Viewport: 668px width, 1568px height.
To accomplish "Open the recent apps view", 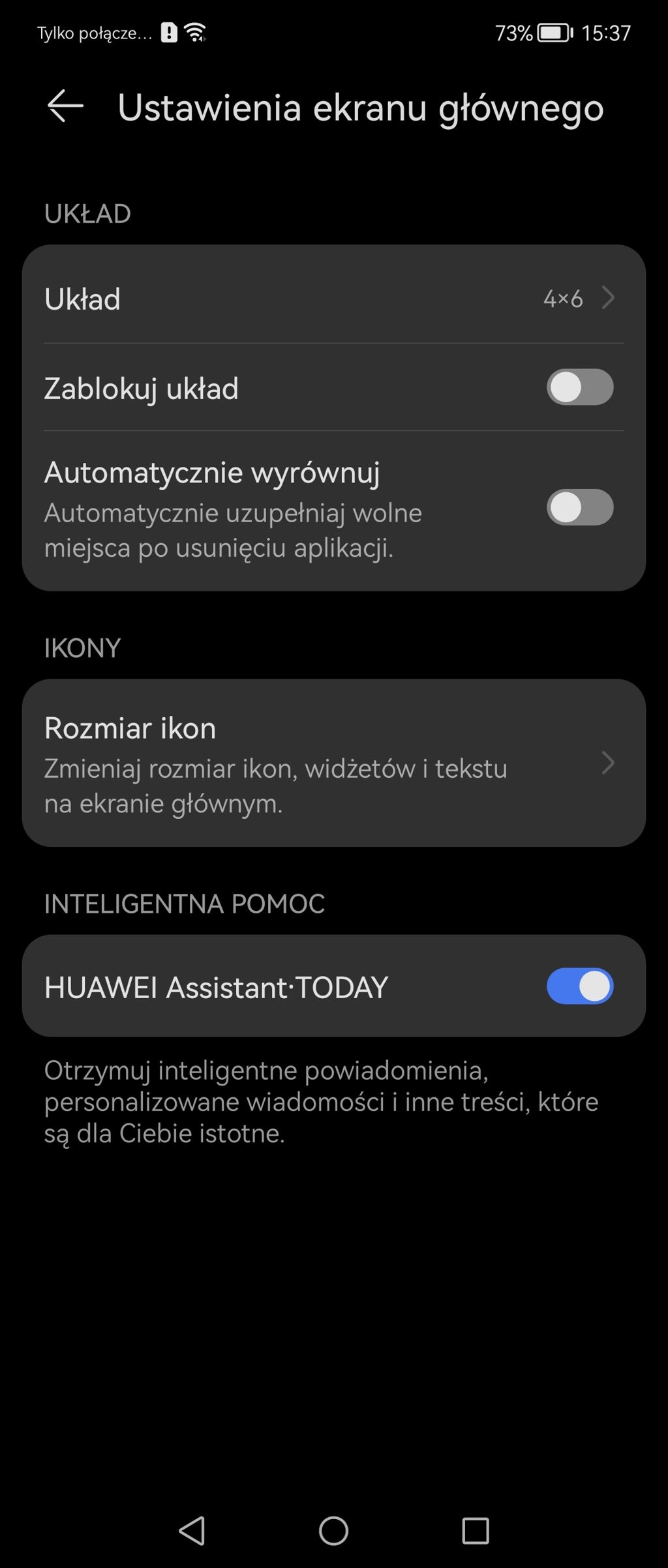I will [475, 1530].
